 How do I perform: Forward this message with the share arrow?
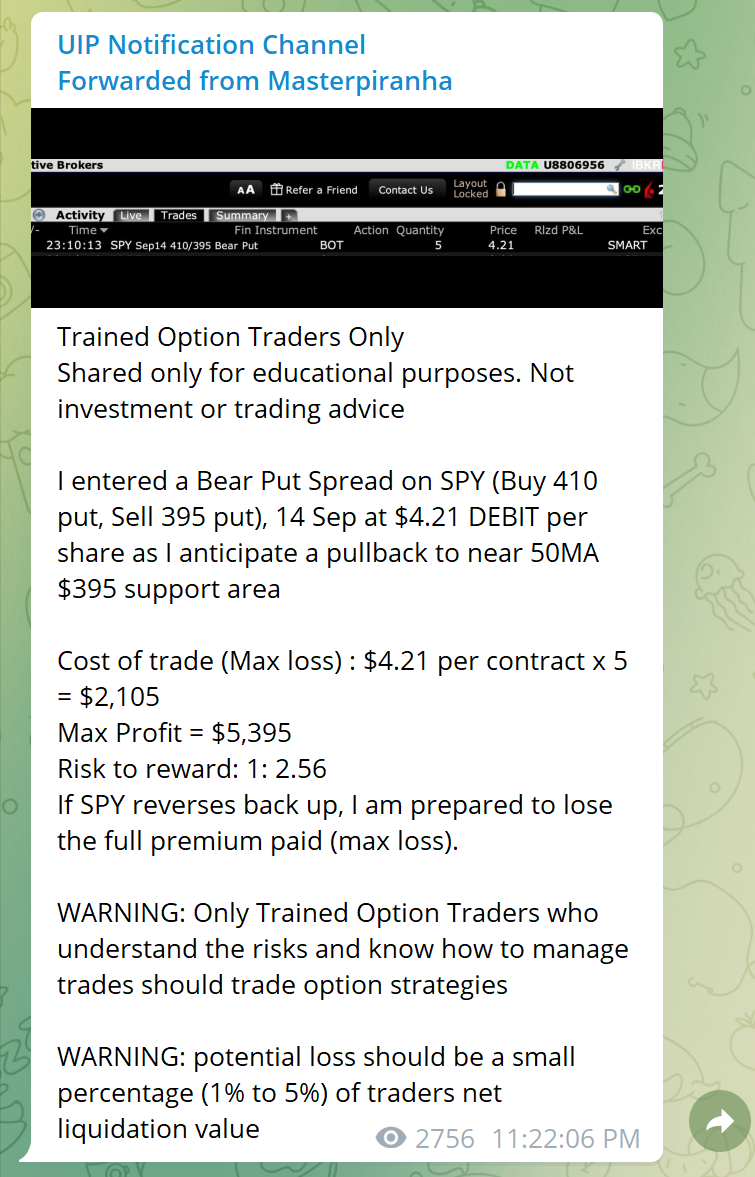point(719,1123)
